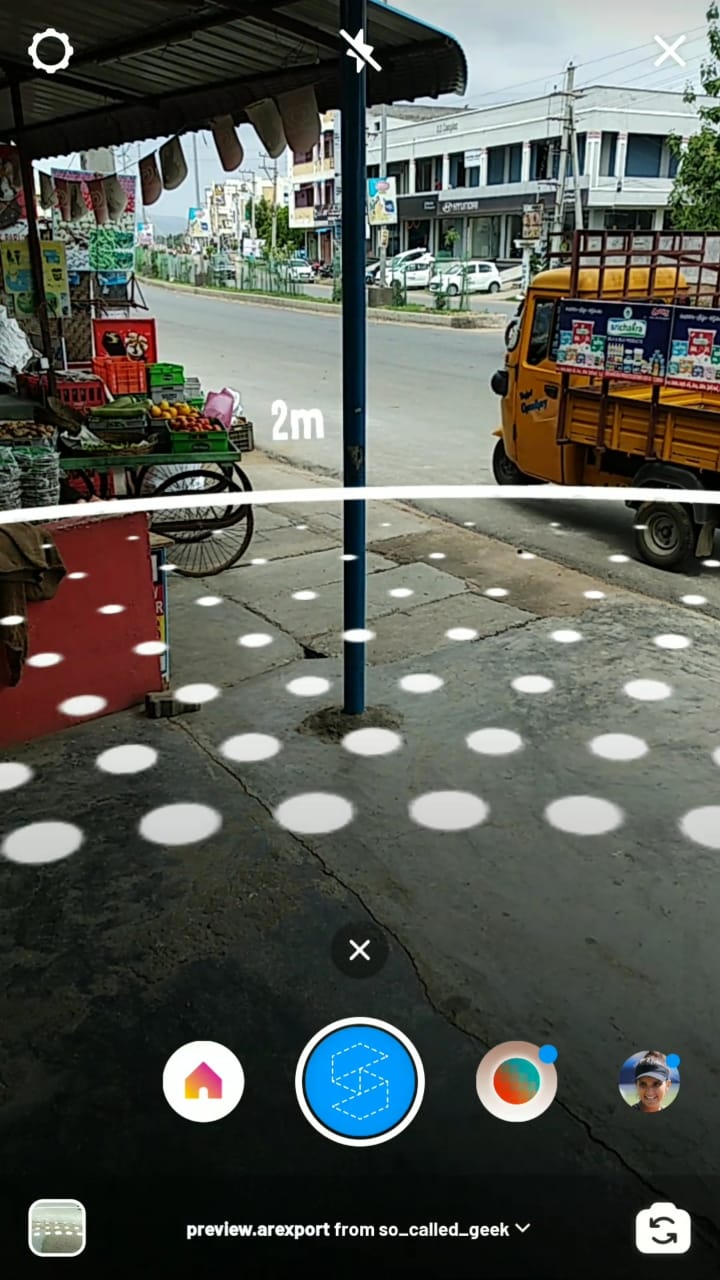Select the orange-teal circle effect
Viewport: 720px width, 1280px height.
(x=516, y=1081)
